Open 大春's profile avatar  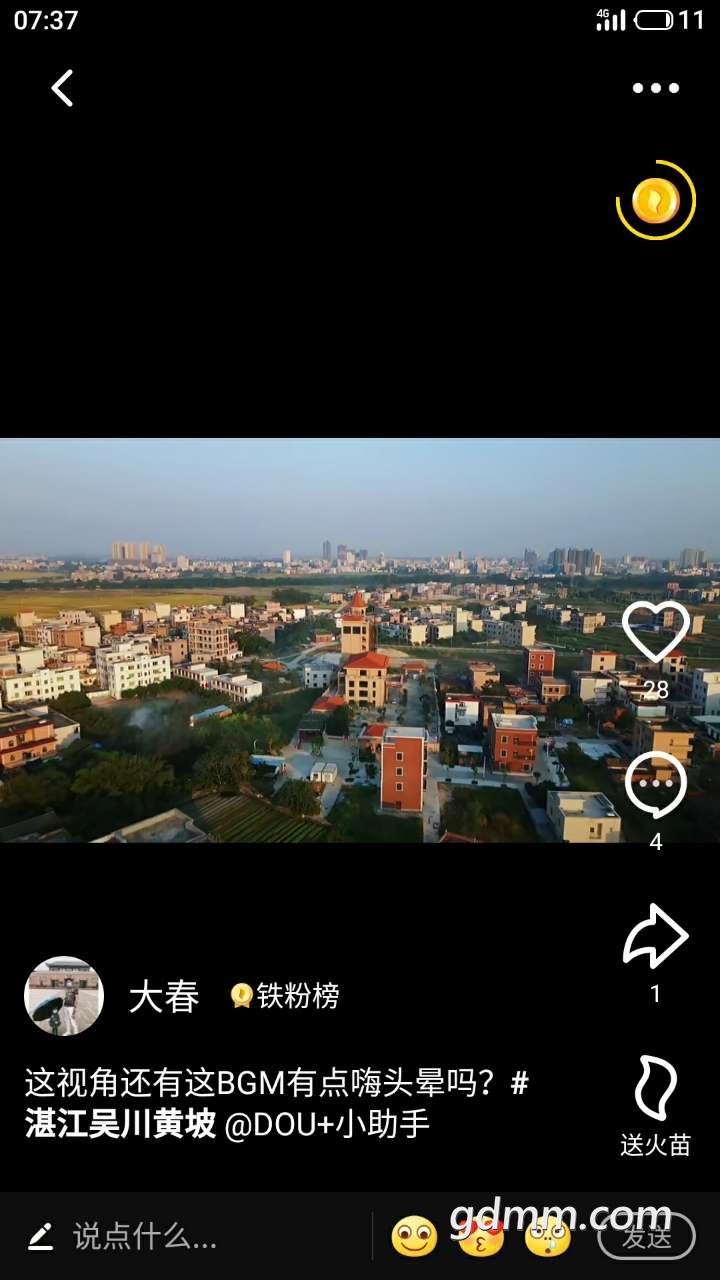[x=64, y=996]
